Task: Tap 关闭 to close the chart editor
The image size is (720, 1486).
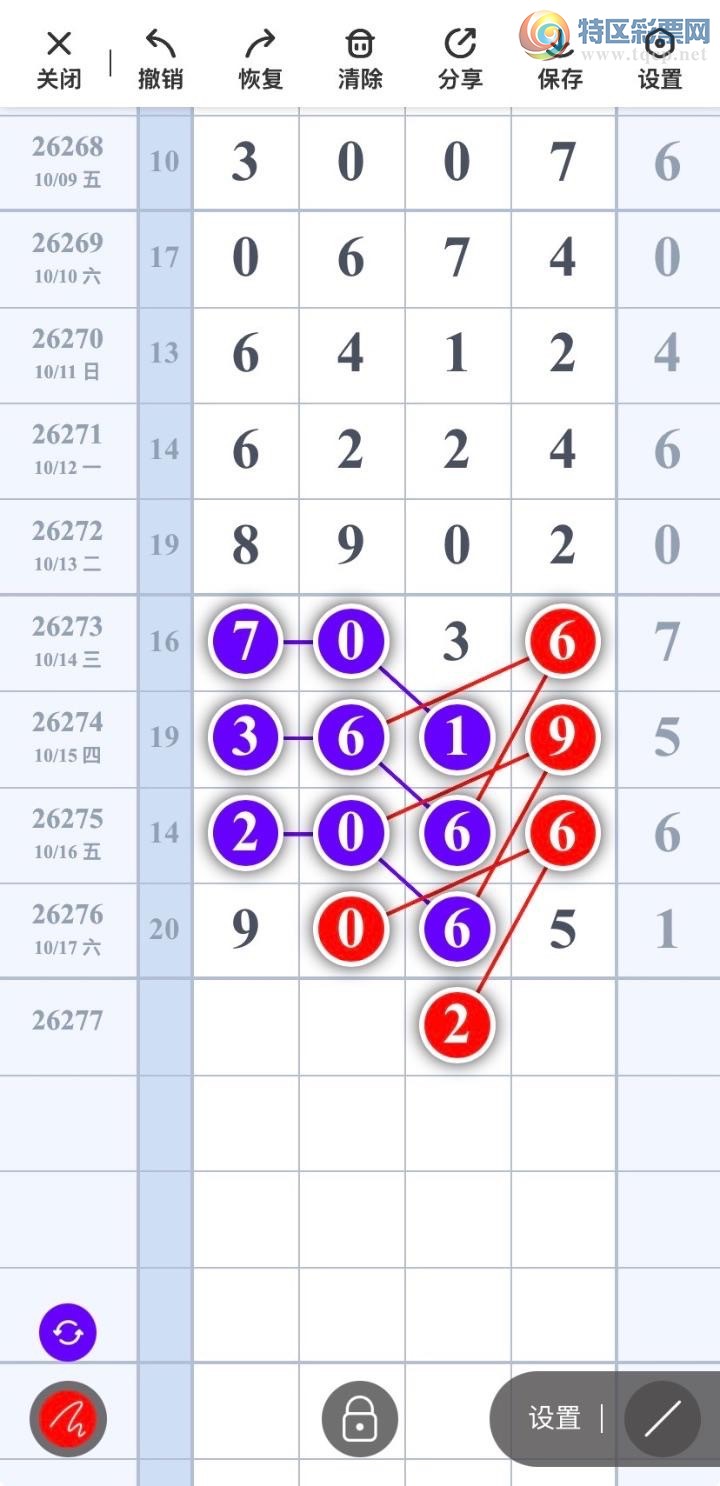Action: [59, 59]
